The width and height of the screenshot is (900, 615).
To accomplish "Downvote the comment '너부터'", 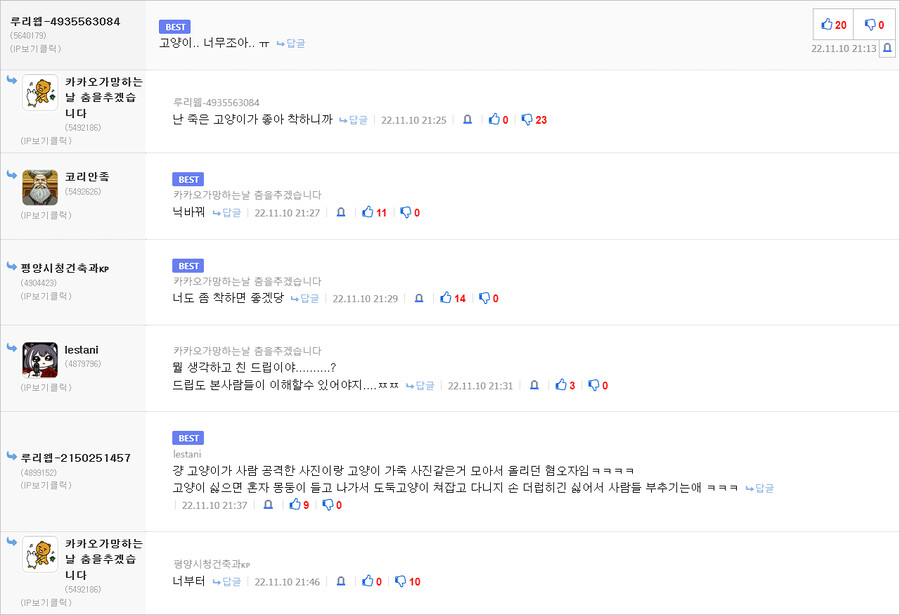I will [x=406, y=582].
